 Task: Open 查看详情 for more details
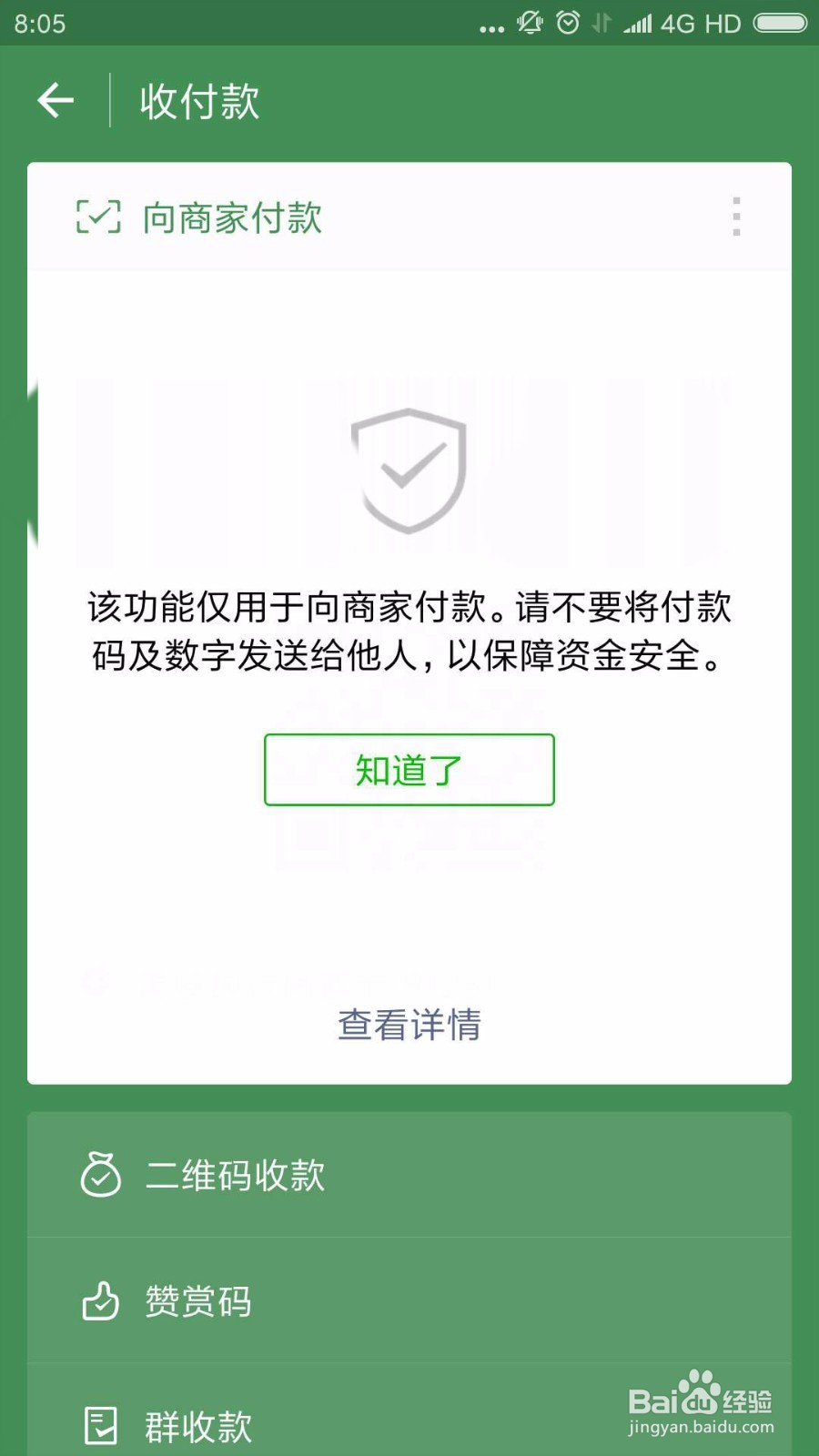pyautogui.click(x=408, y=1025)
